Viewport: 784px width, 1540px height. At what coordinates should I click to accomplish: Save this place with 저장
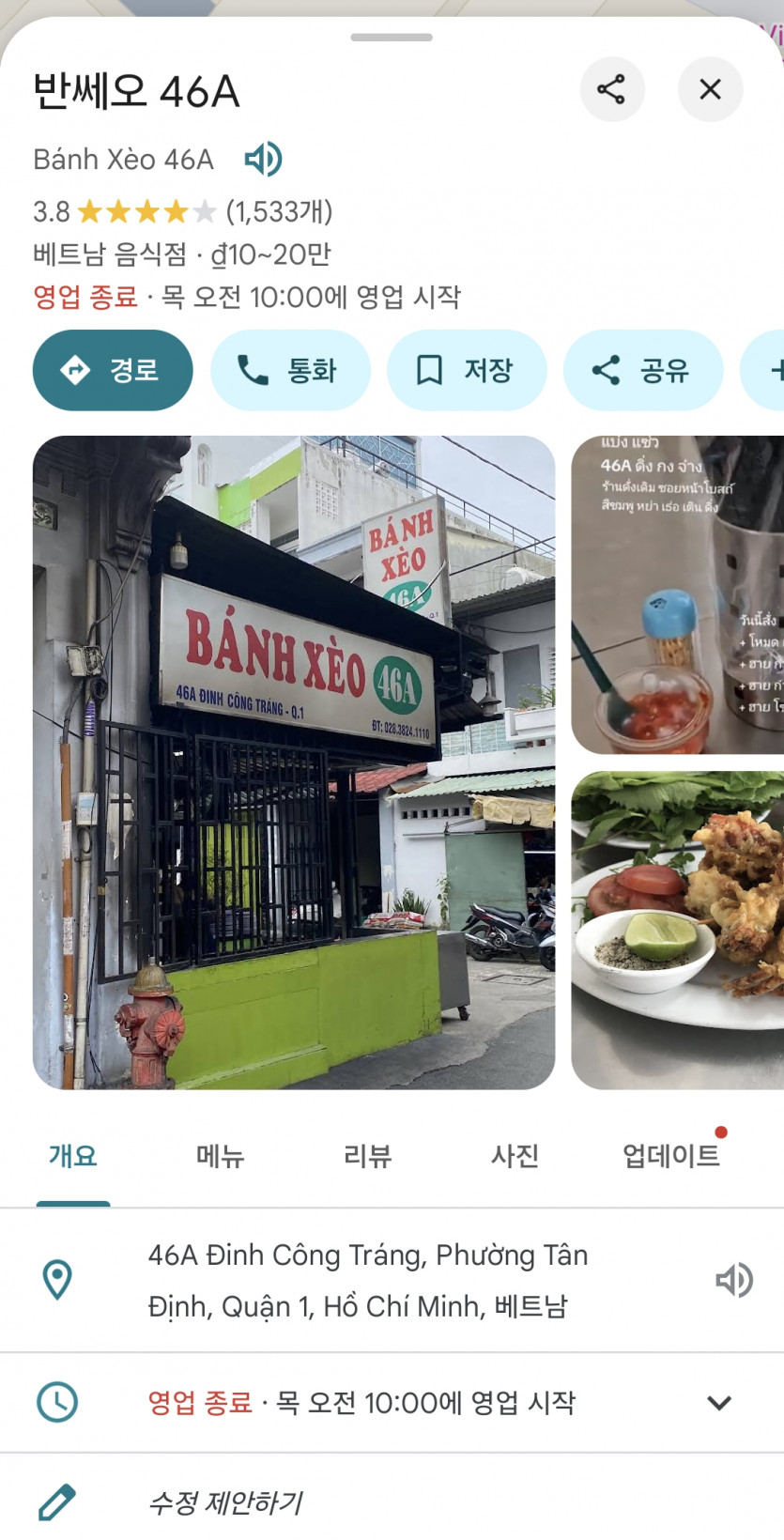tap(467, 370)
